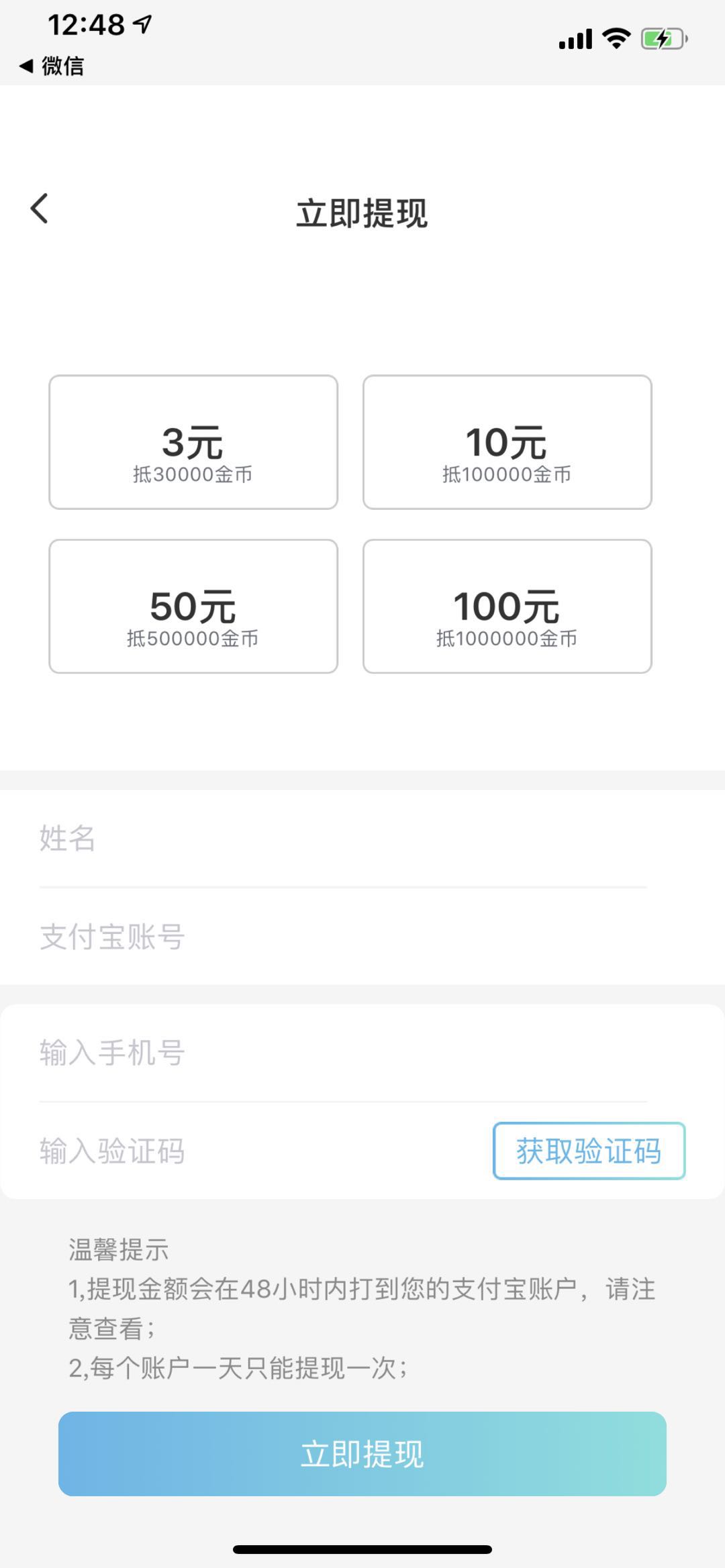725x1568 pixels.
Task: Return to 微信 via status bar link
Action: tap(52, 66)
